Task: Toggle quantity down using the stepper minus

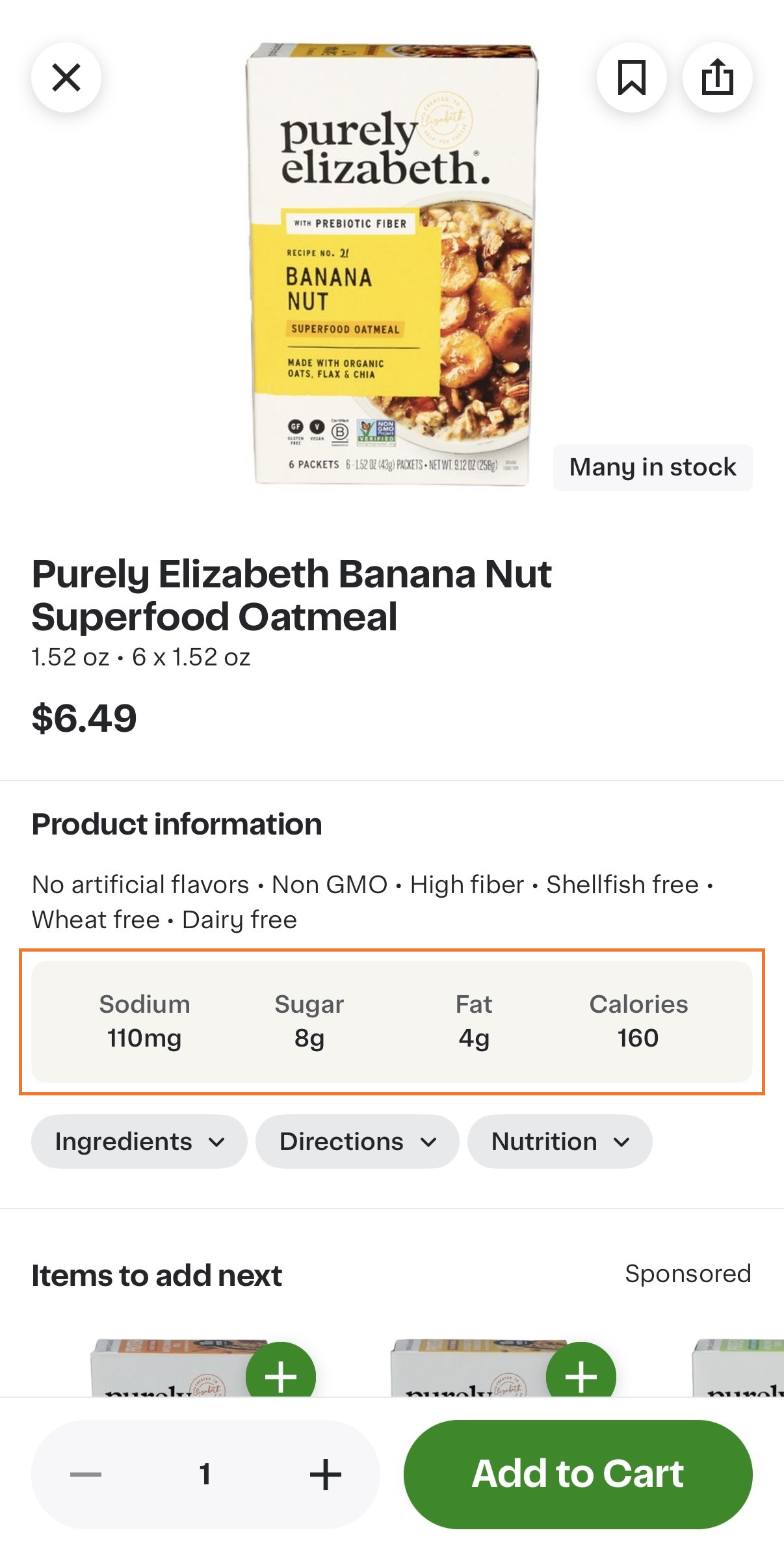Action: tap(85, 1475)
